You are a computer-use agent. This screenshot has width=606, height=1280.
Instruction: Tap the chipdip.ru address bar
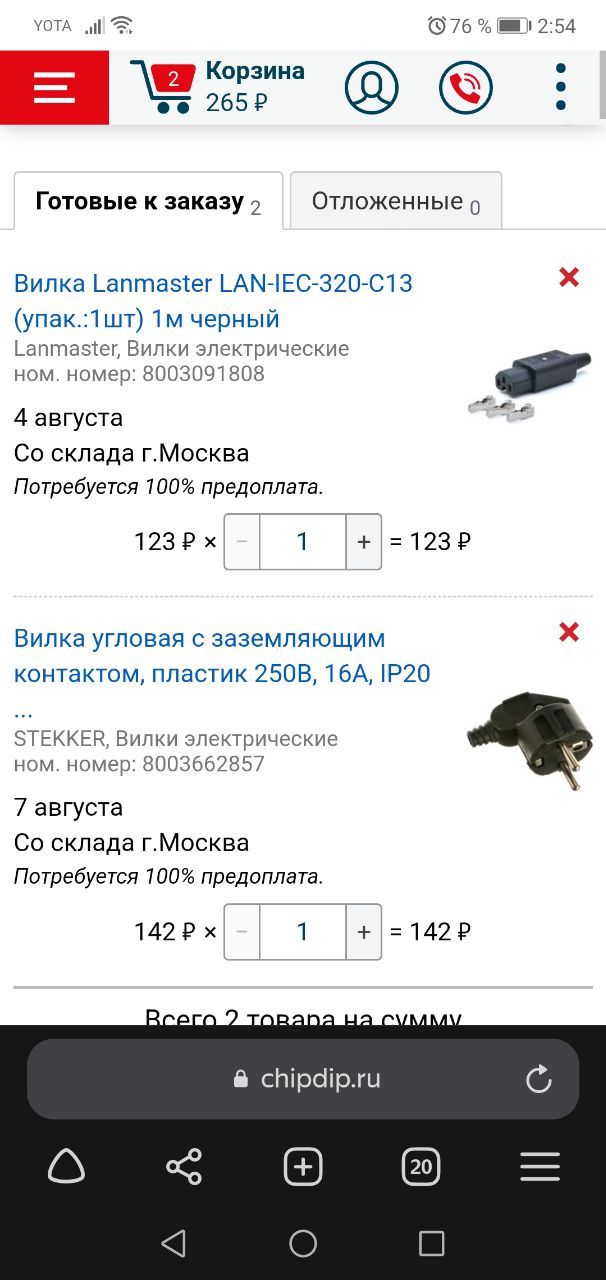tap(303, 1079)
